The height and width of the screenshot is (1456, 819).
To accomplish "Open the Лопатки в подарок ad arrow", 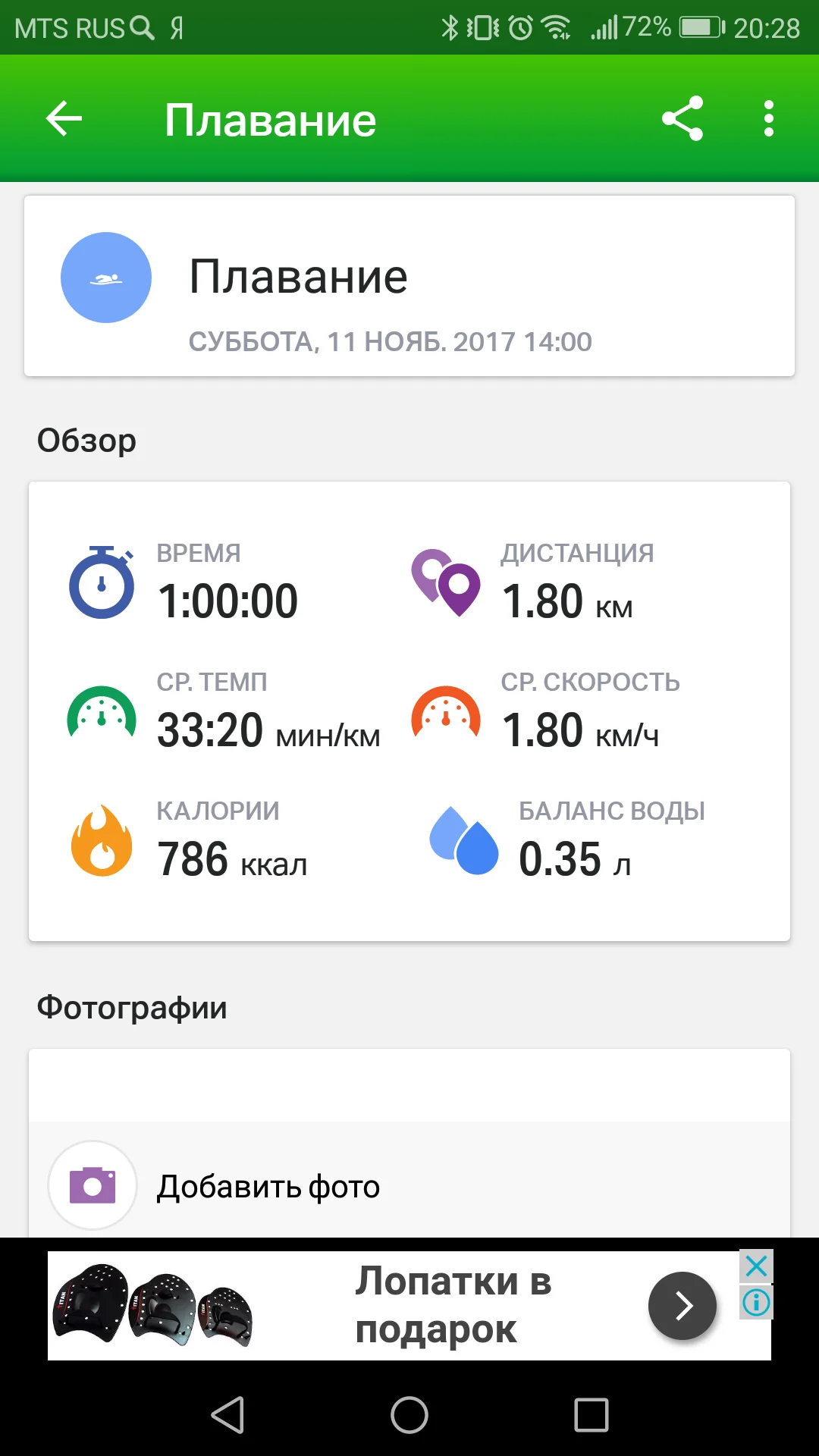I will (x=682, y=1305).
